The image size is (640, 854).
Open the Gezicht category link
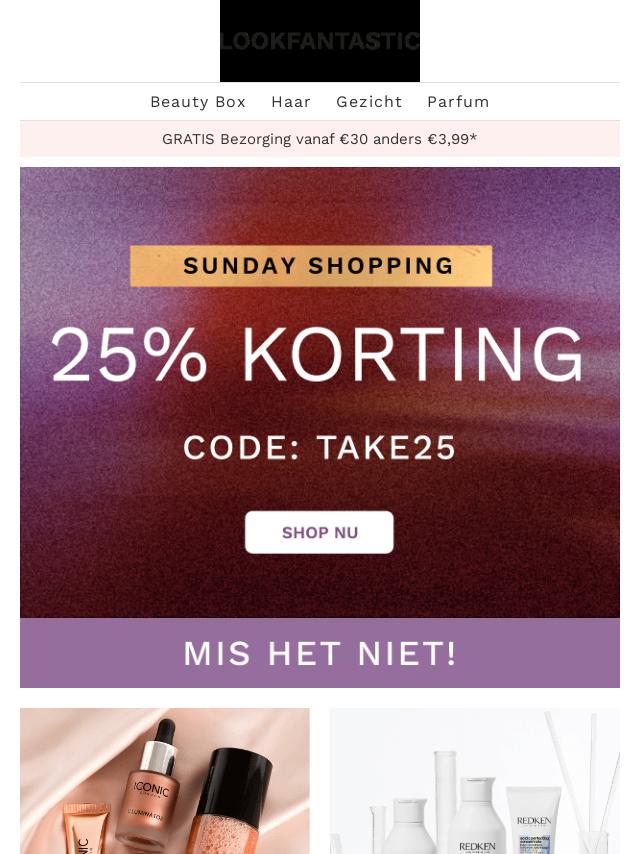click(x=369, y=102)
